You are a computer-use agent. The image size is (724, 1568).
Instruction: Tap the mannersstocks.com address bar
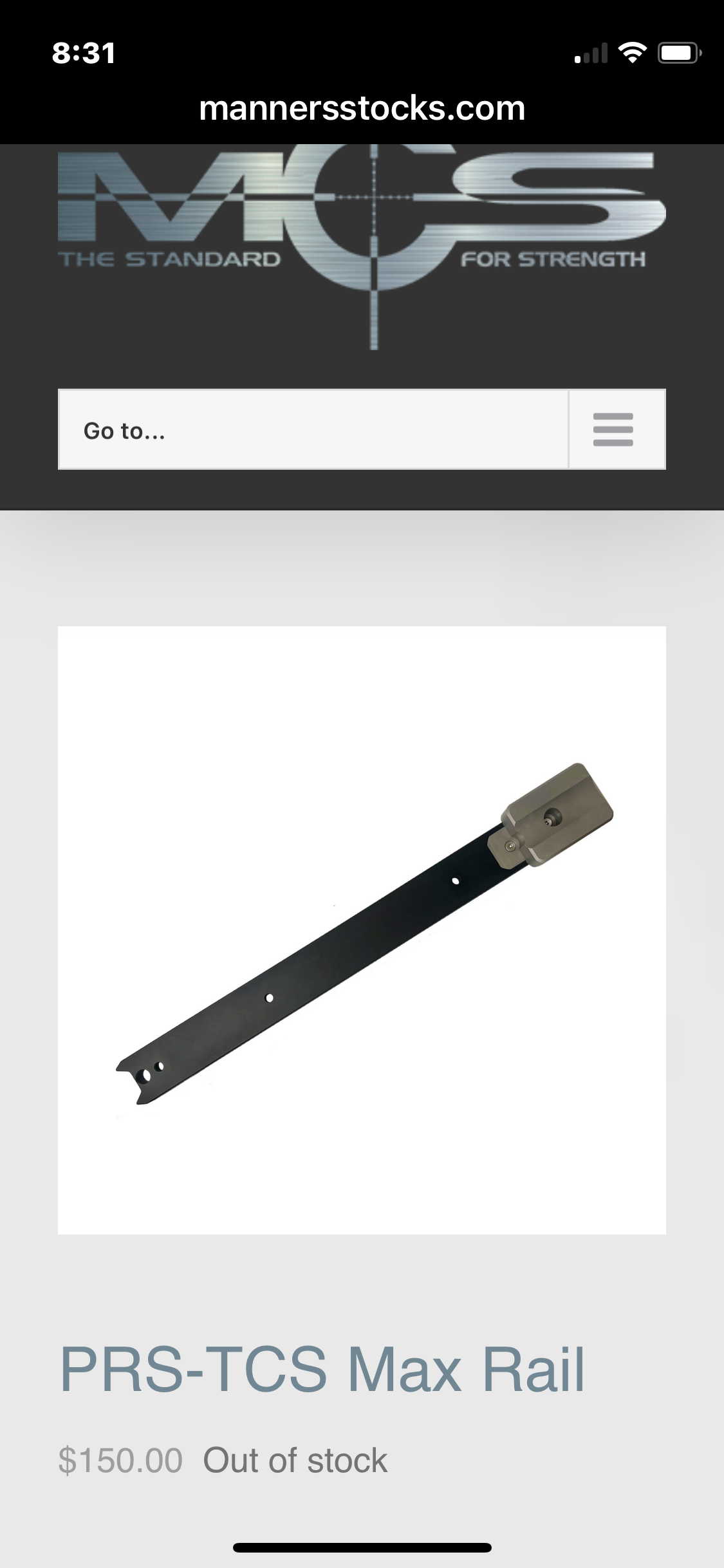[x=362, y=108]
